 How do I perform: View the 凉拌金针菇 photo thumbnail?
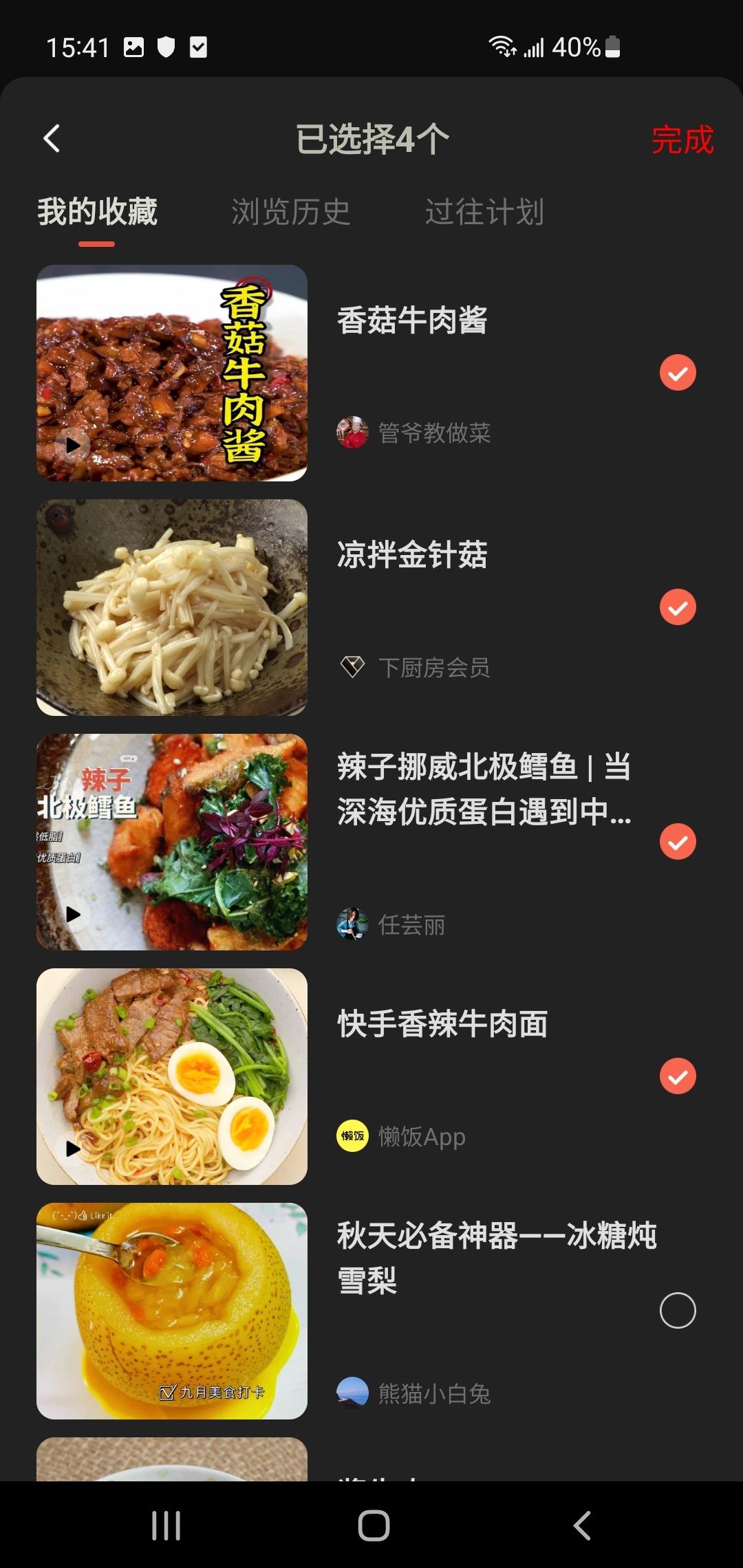171,609
